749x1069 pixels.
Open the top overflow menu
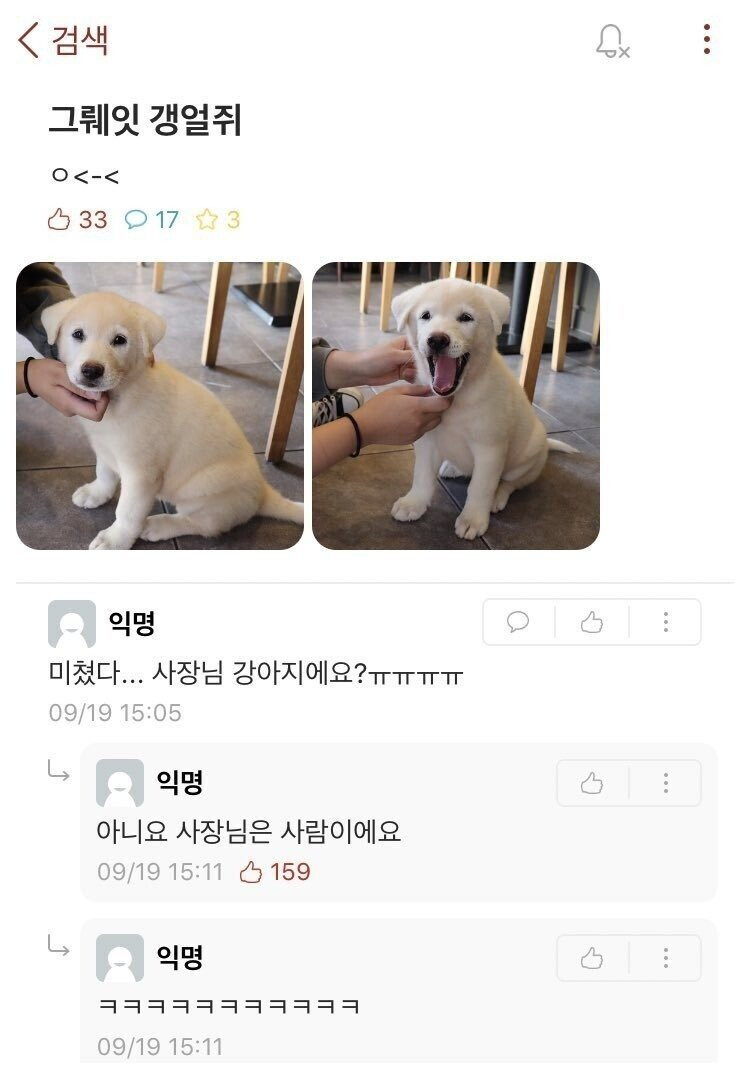pyautogui.click(x=706, y=40)
